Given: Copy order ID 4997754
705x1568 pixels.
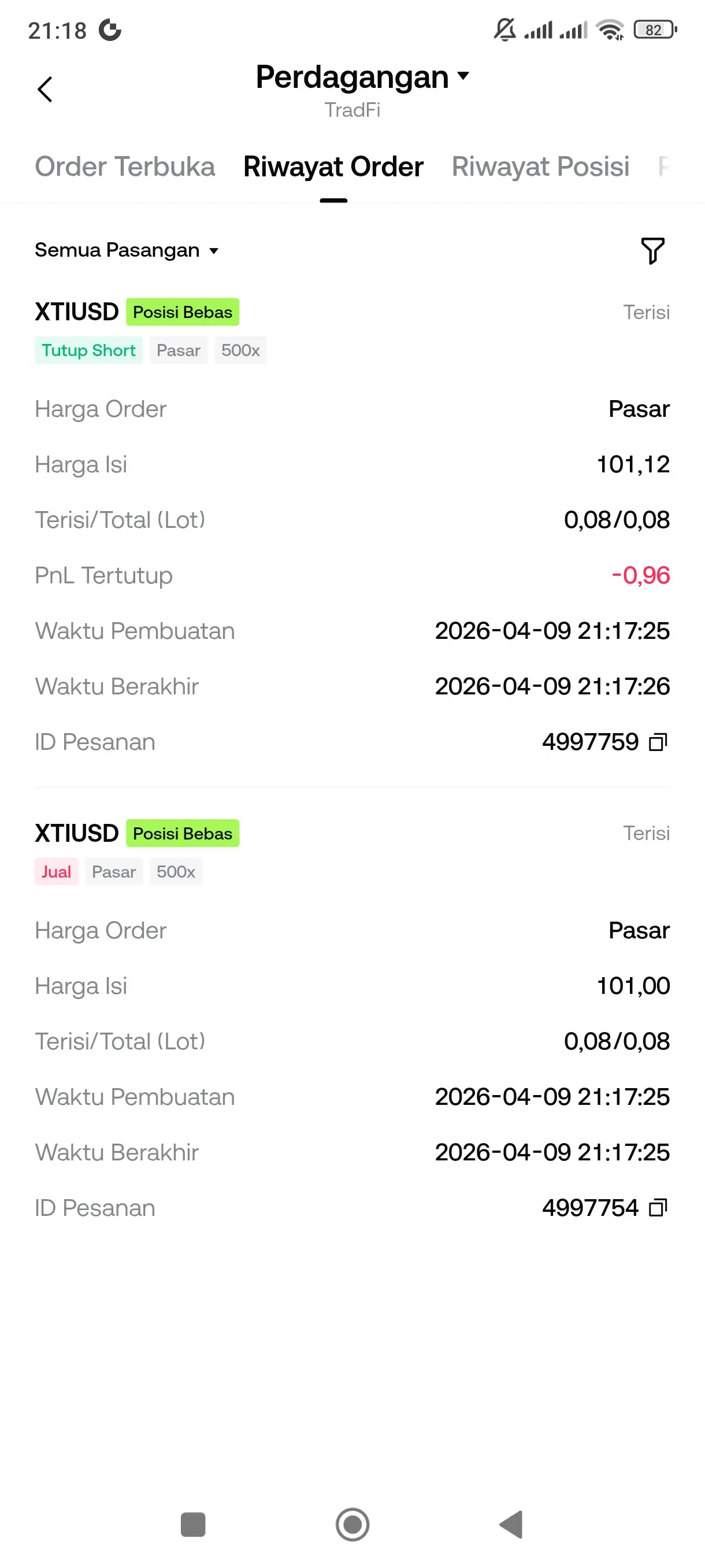Looking at the screenshot, I should coord(658,1208).
